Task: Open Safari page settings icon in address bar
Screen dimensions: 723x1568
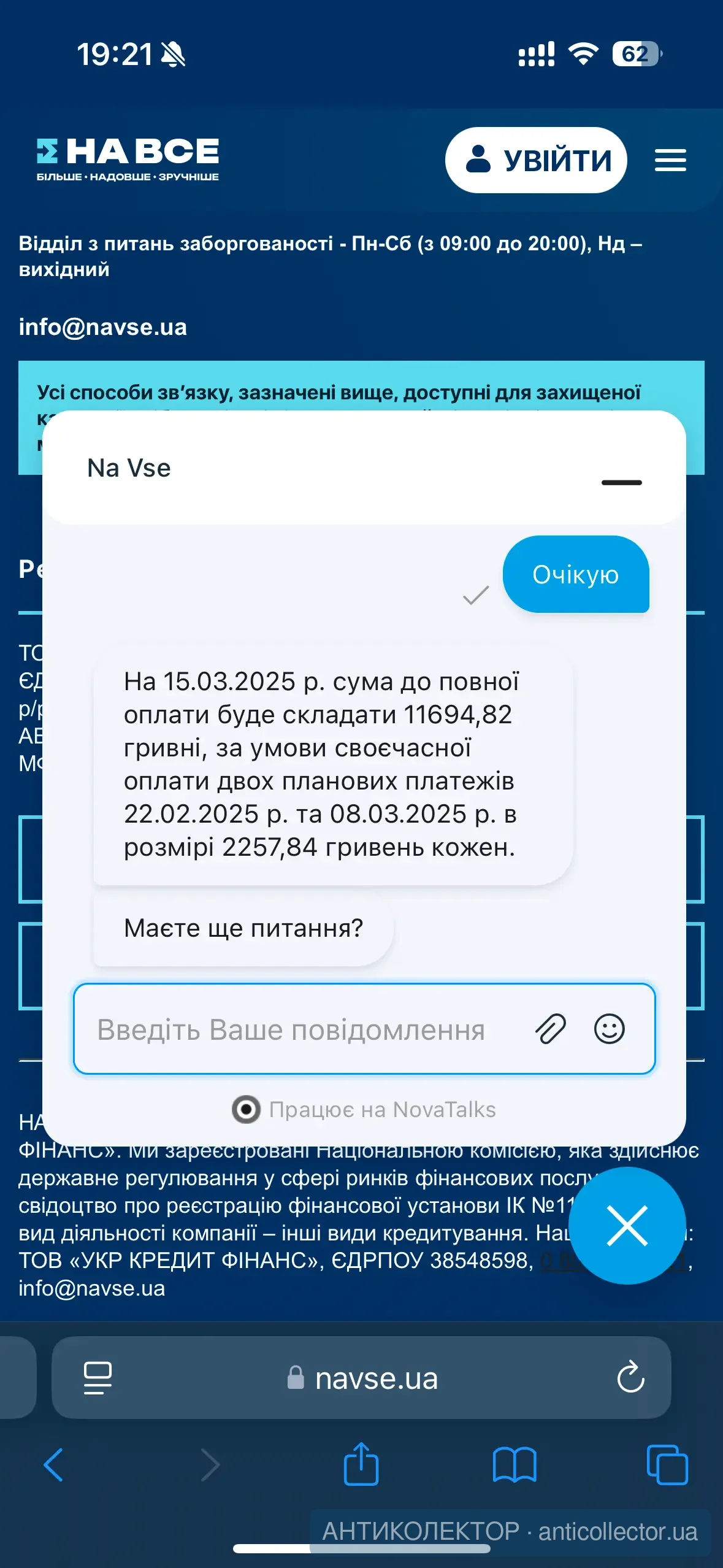Action: click(98, 1378)
